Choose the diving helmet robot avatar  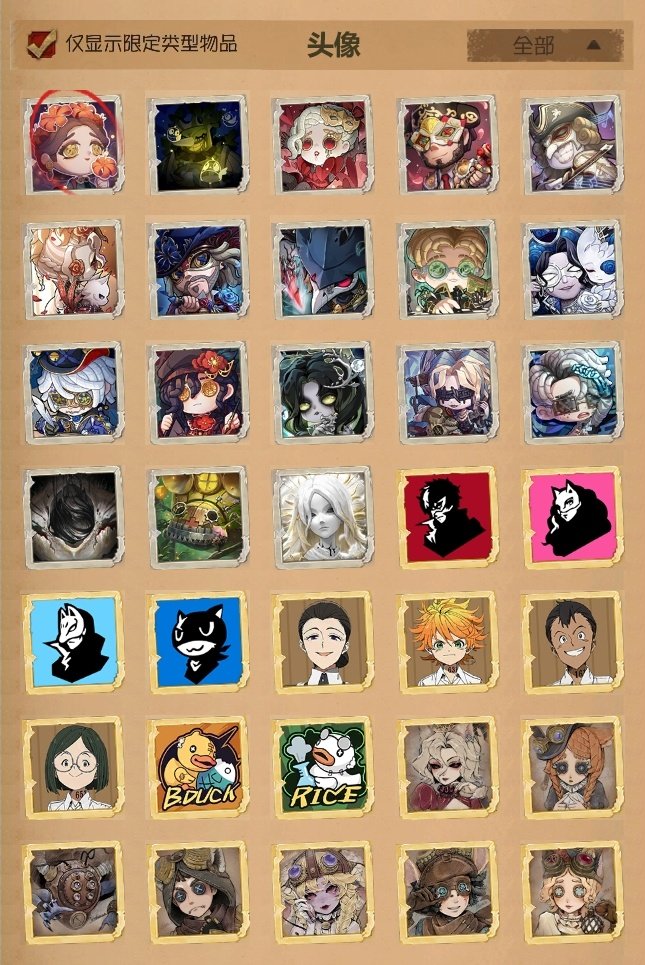pyautogui.click(x=72, y=890)
